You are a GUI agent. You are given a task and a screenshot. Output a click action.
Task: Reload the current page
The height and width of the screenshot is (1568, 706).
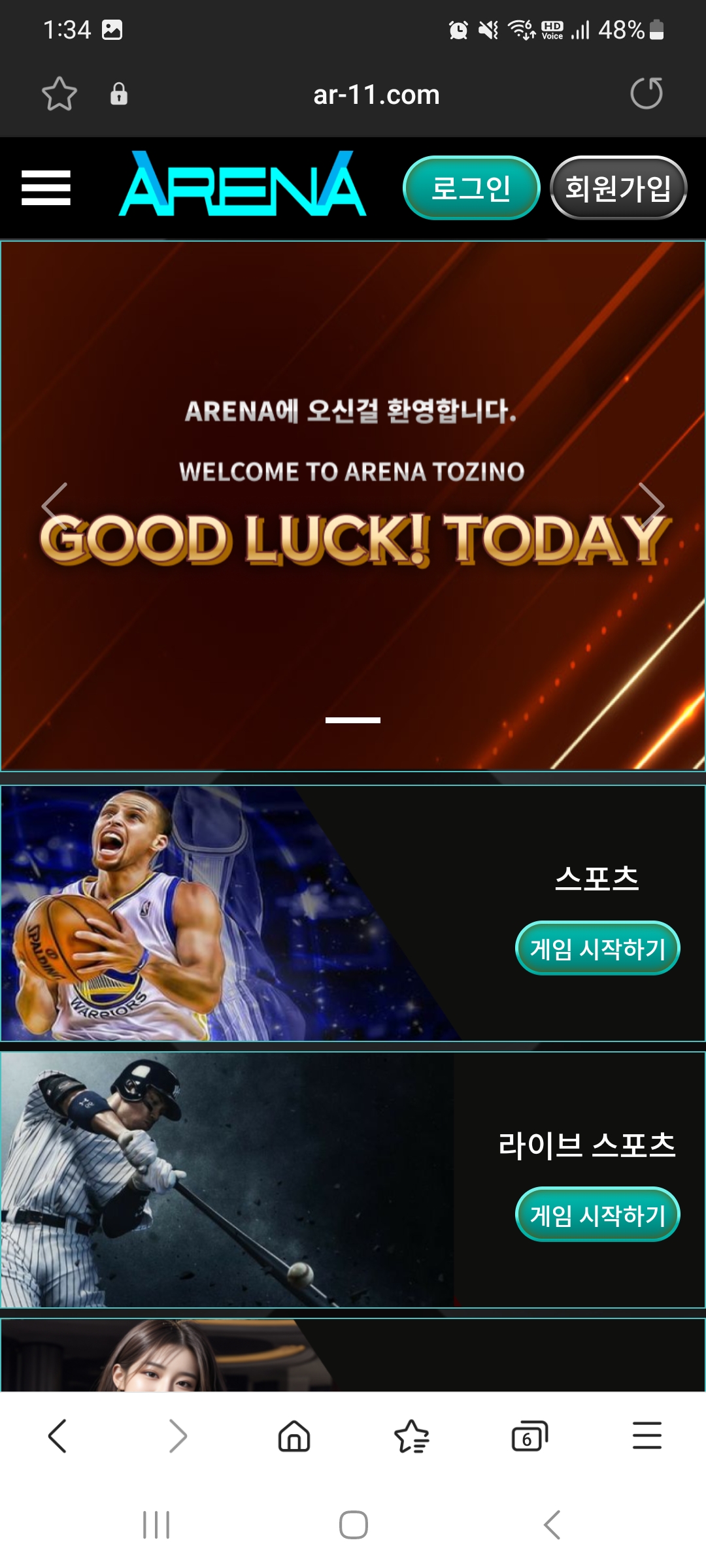[x=646, y=93]
